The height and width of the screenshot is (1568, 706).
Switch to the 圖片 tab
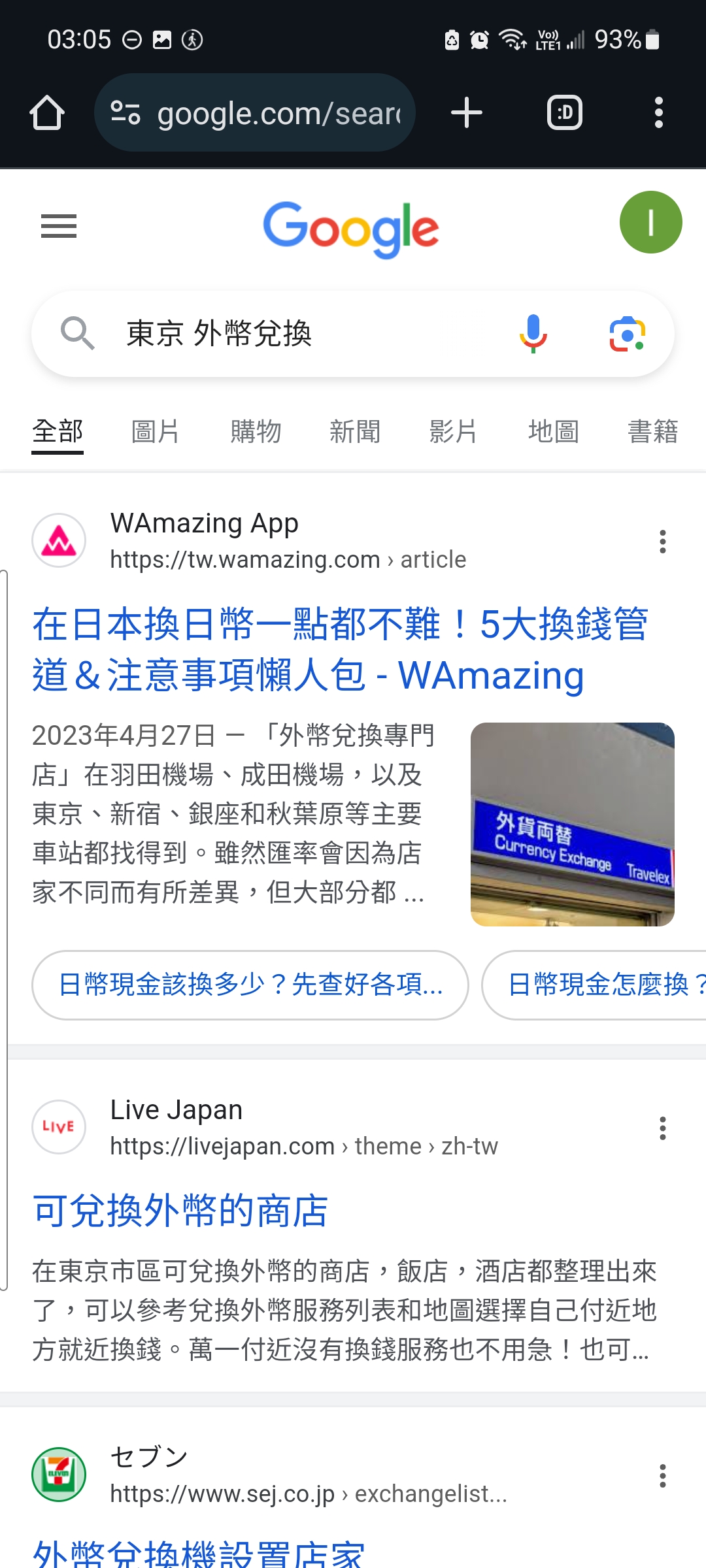pos(156,432)
